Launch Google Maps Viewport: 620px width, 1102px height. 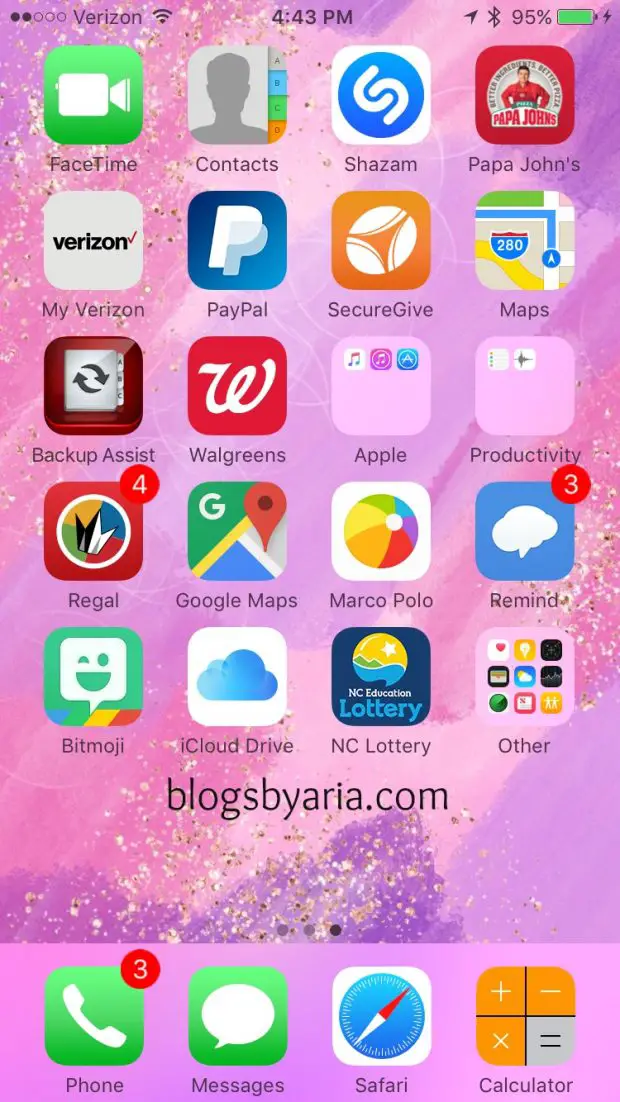pyautogui.click(x=237, y=531)
